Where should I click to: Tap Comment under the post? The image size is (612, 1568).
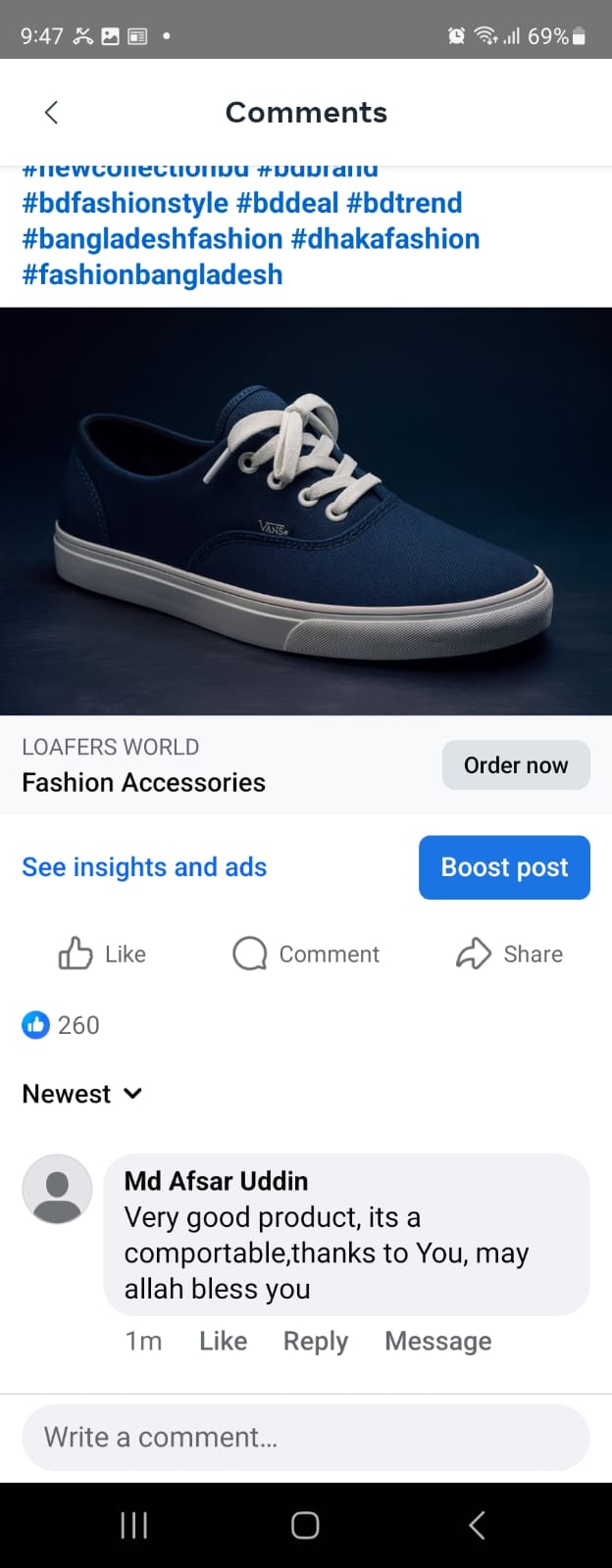[306, 954]
